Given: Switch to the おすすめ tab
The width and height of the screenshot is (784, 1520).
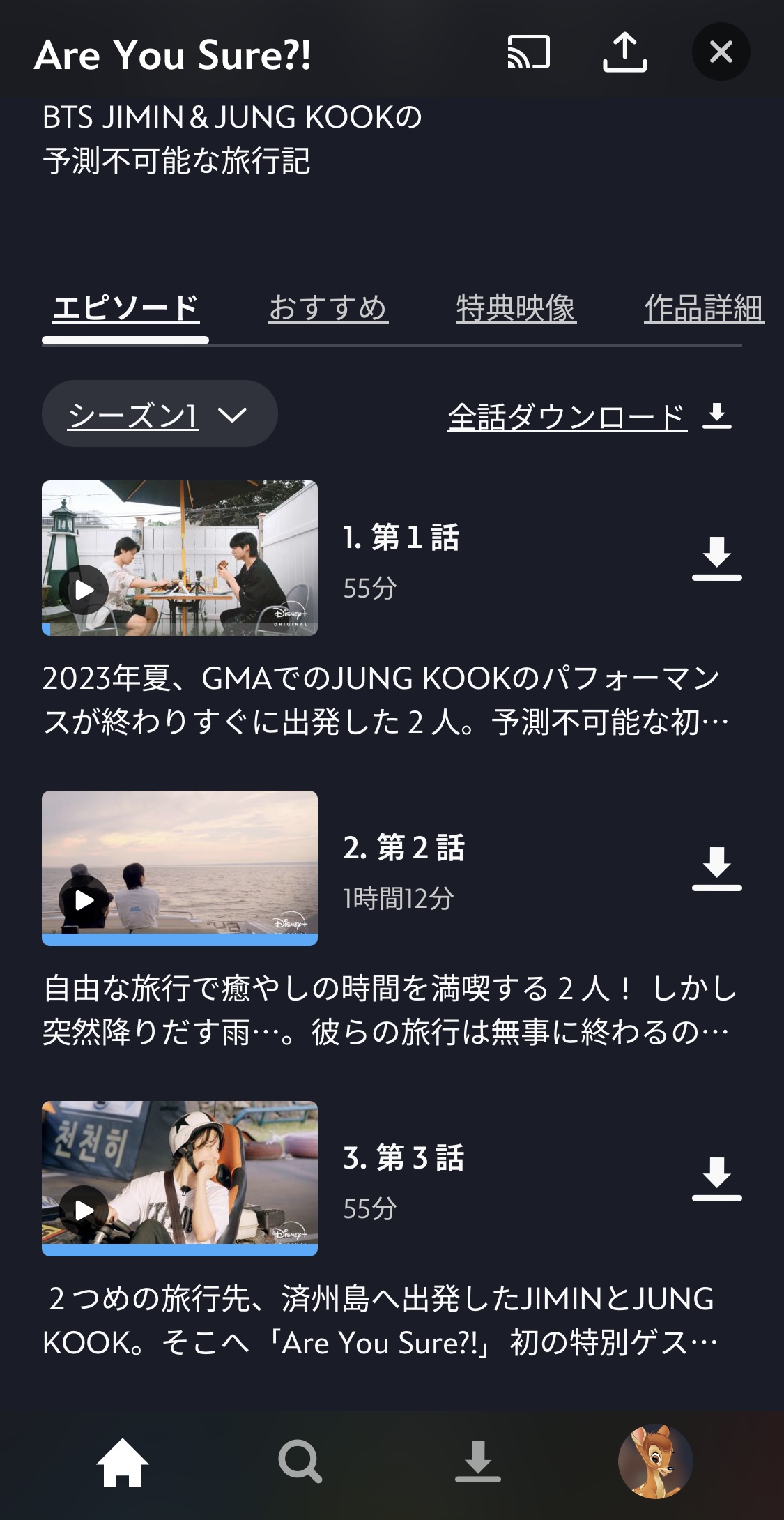Looking at the screenshot, I should (328, 307).
